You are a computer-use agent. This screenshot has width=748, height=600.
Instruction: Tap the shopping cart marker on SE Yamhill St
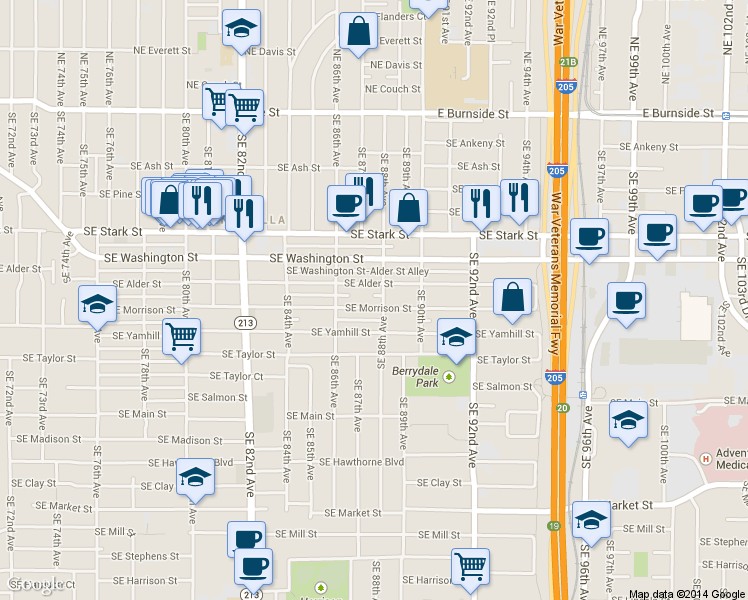181,338
